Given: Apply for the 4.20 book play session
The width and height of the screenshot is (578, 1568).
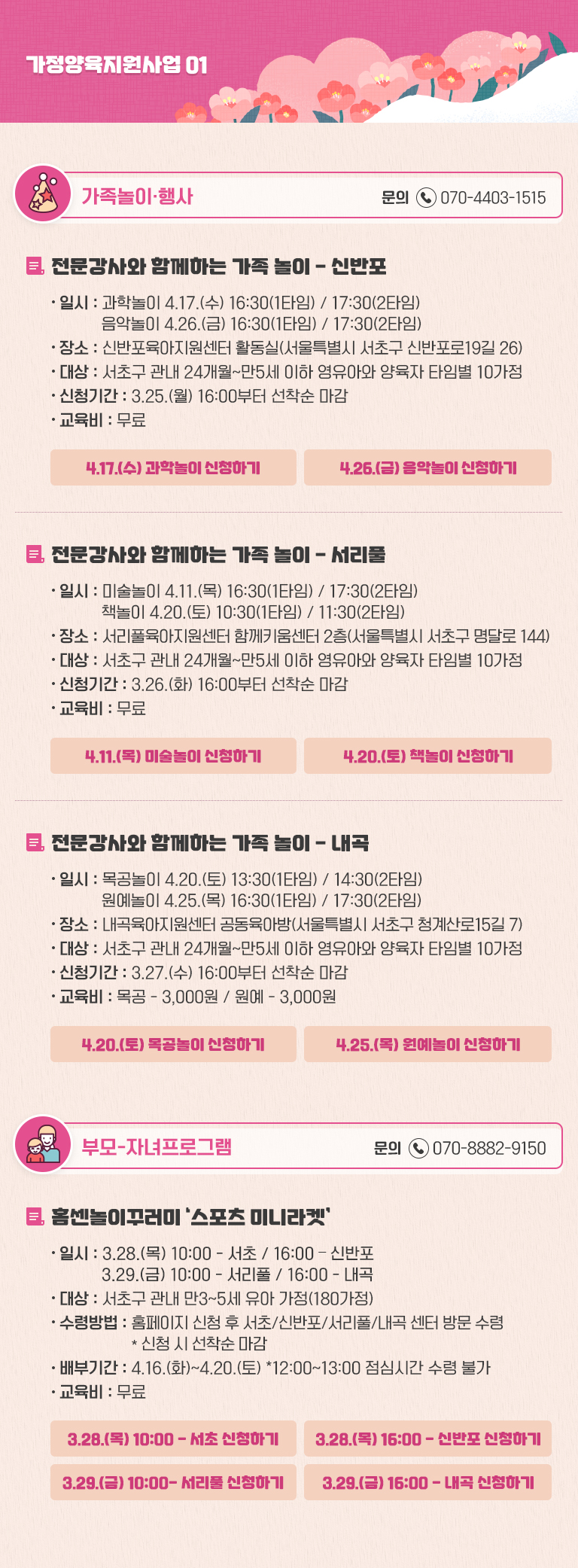Looking at the screenshot, I should (x=427, y=756).
